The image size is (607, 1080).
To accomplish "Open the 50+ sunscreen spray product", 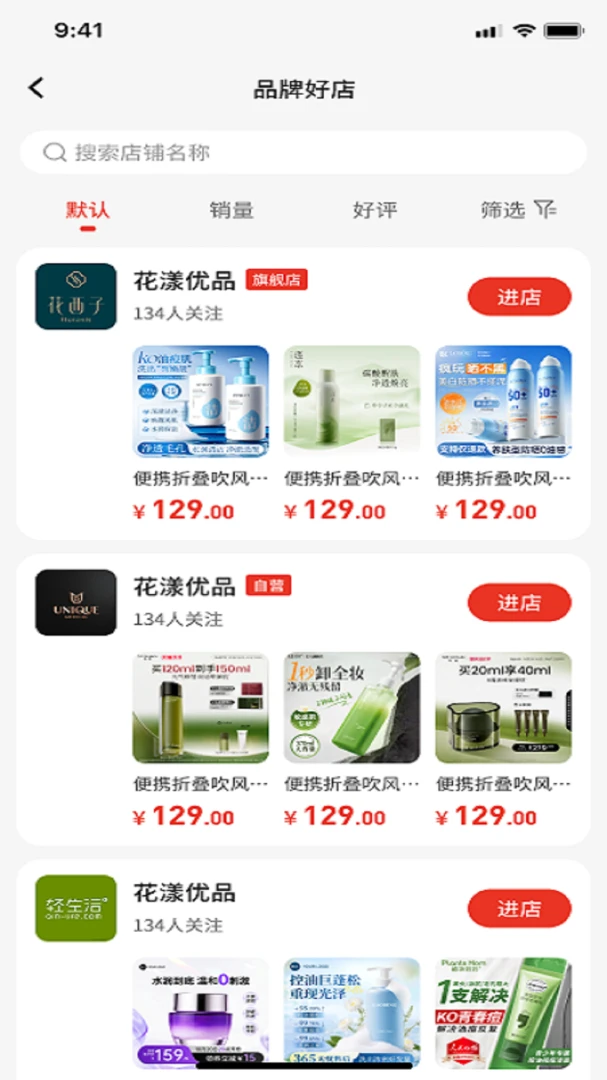I will coord(504,401).
